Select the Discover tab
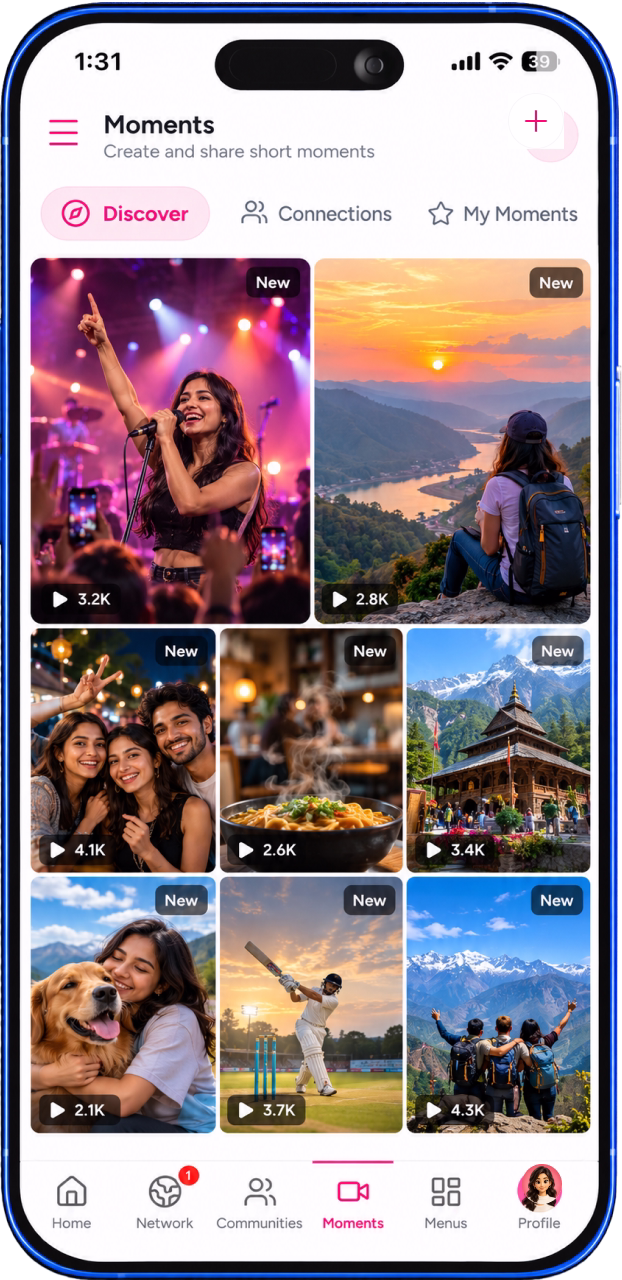This screenshot has width=622, height=1280. (125, 213)
